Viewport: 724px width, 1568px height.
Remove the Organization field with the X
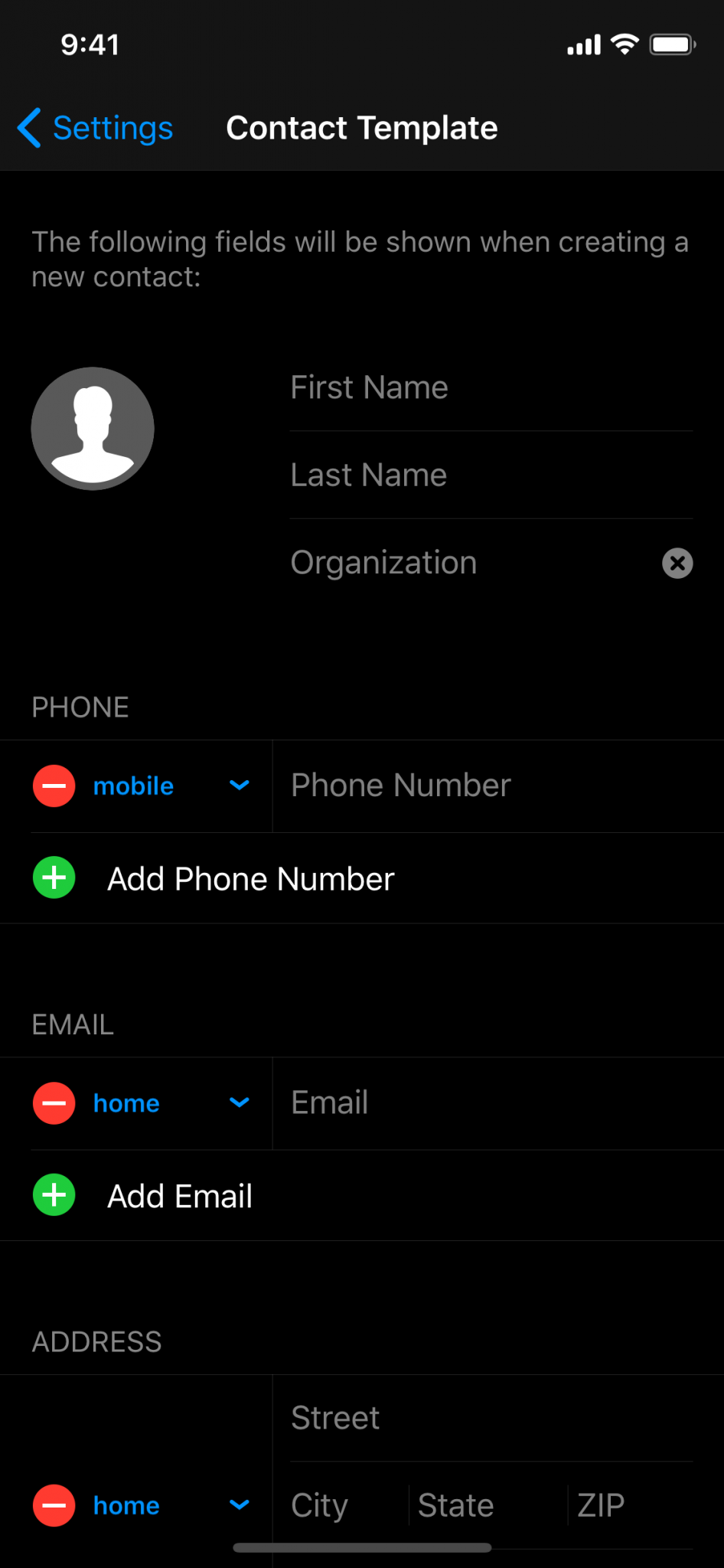click(677, 563)
